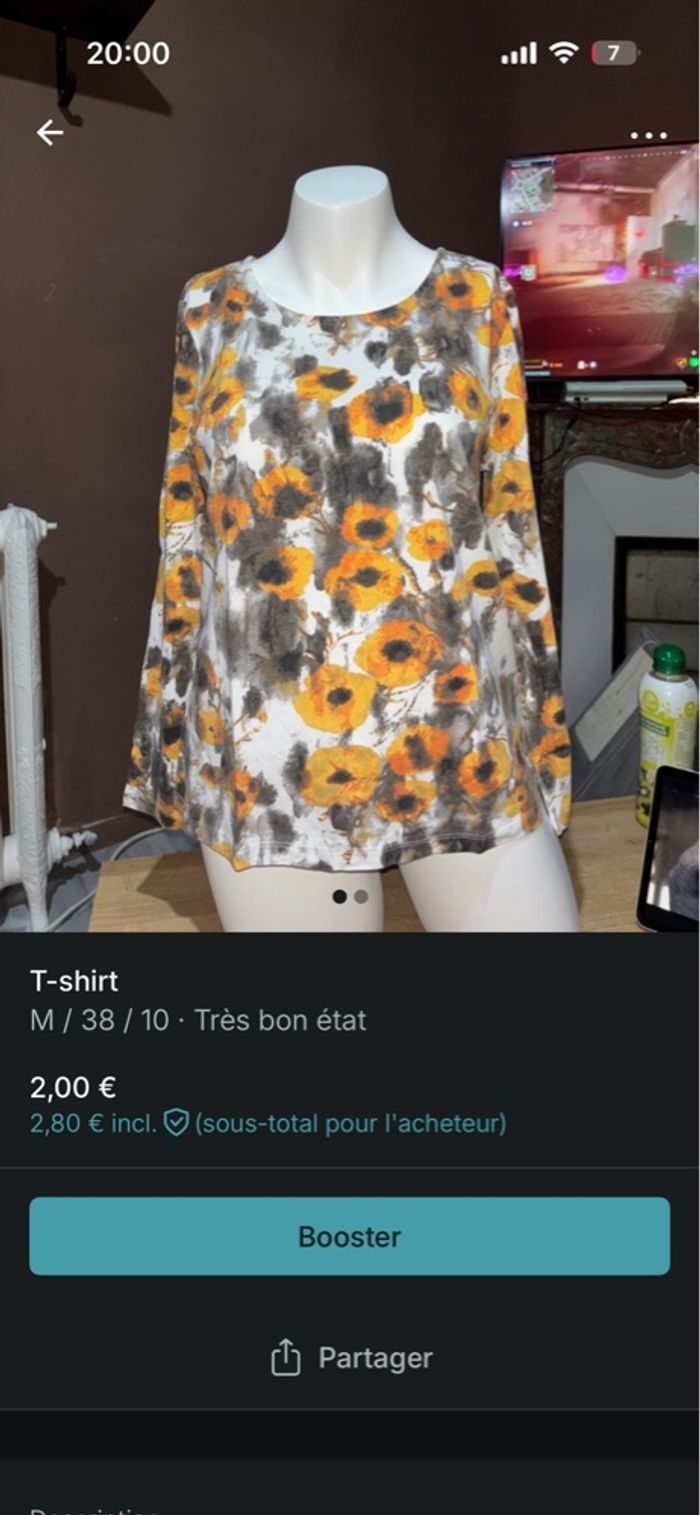The height and width of the screenshot is (1515, 700).
Task: Tap the photo page indicator dots
Action: coord(350,896)
